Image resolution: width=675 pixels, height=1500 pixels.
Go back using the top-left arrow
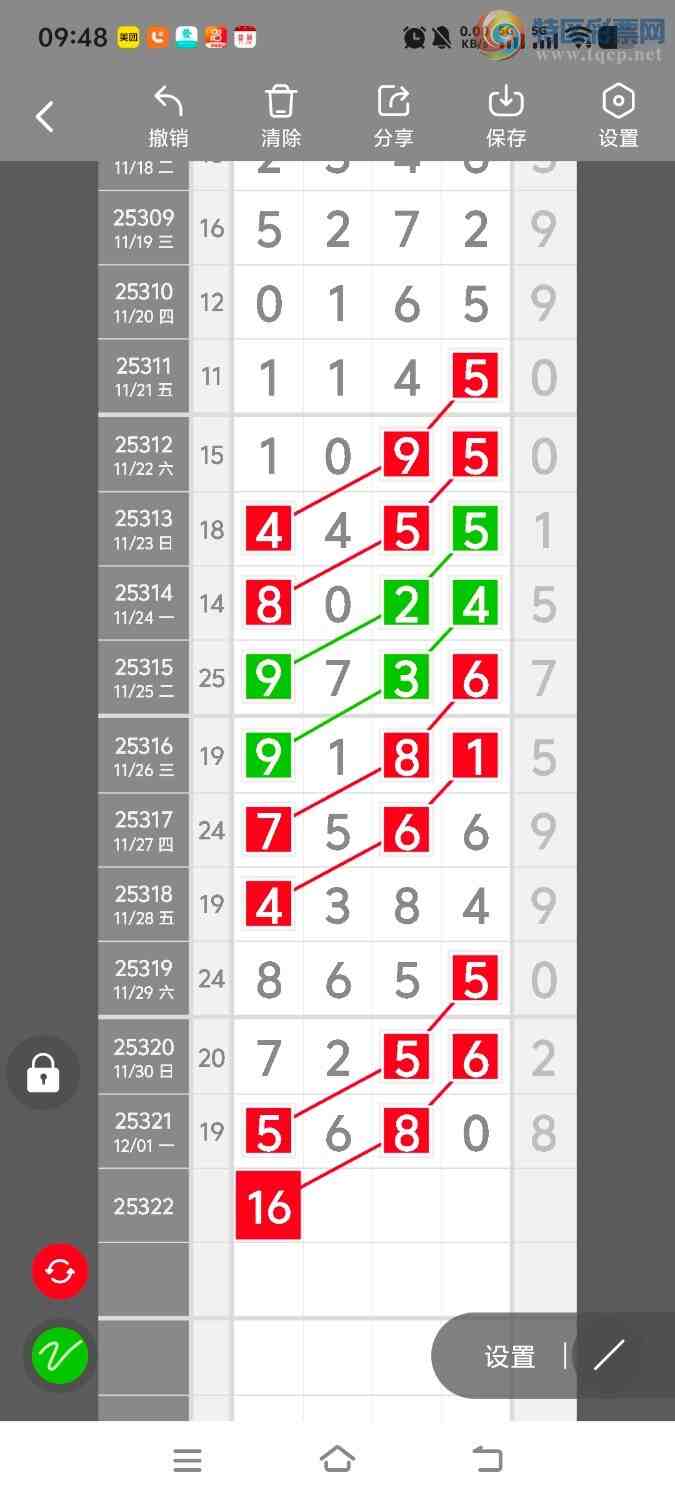(x=45, y=117)
